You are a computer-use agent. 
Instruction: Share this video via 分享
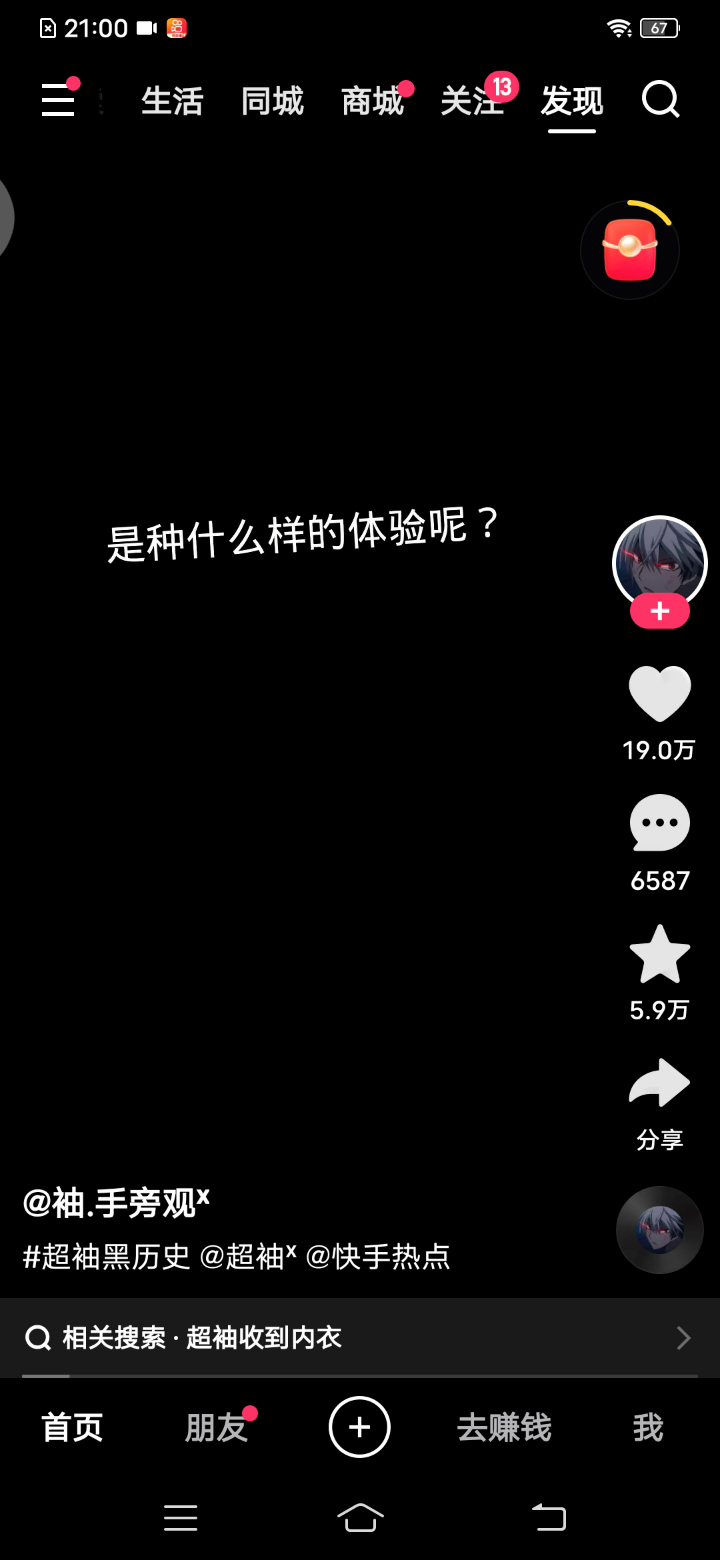[x=659, y=1085]
